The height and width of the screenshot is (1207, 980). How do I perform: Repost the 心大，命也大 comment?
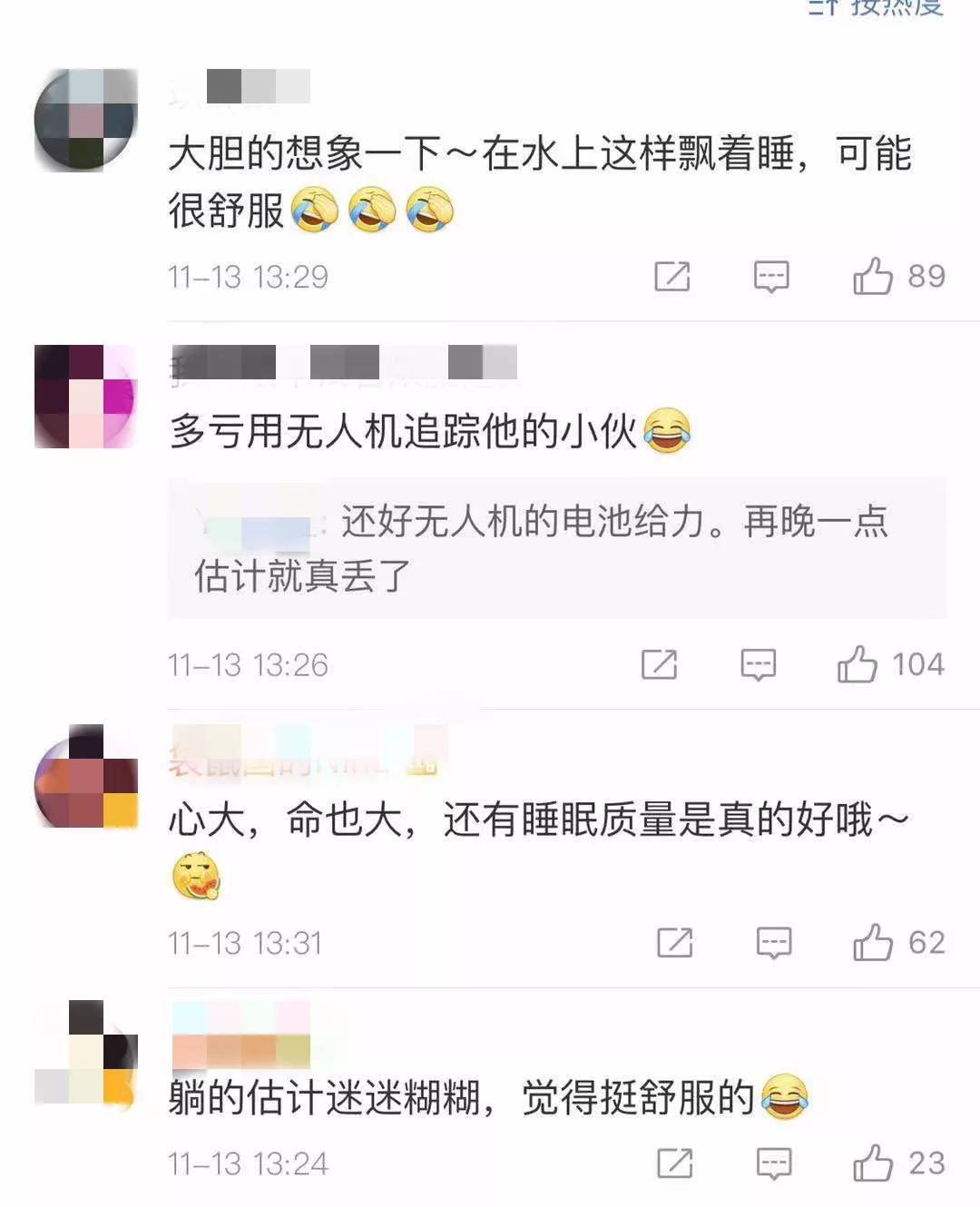[x=675, y=942]
